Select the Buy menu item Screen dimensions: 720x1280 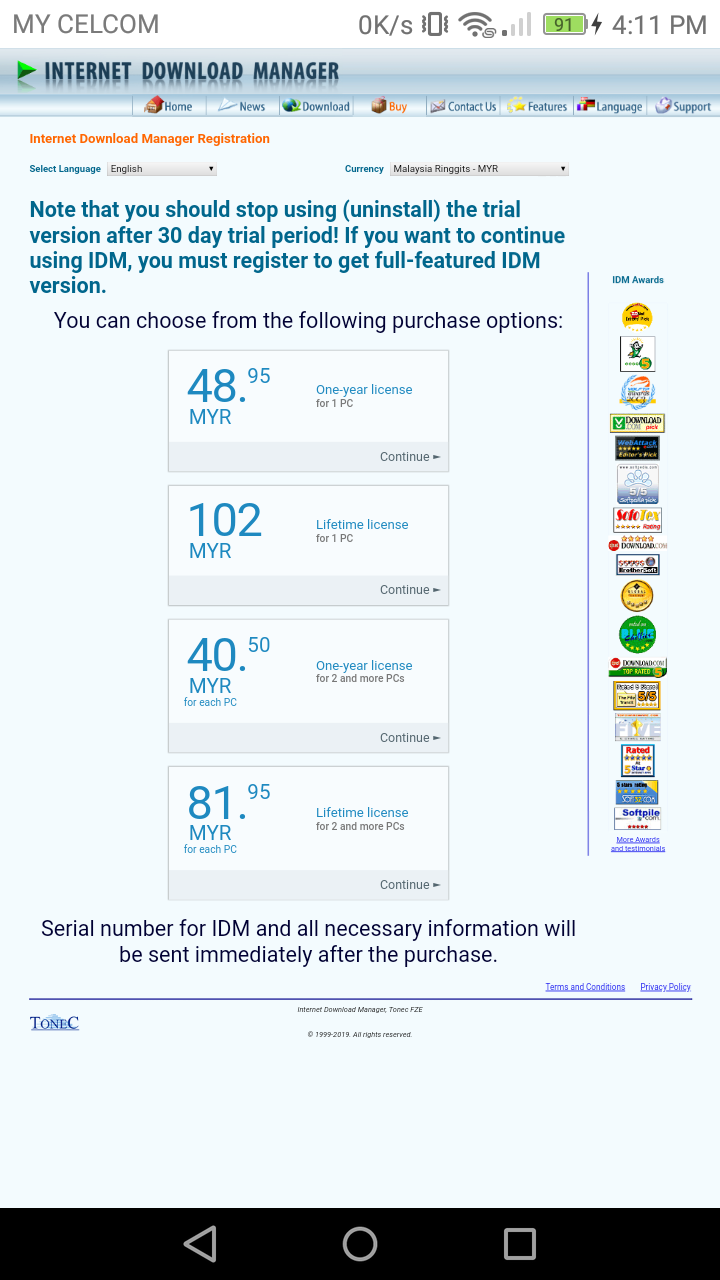[x=389, y=106]
